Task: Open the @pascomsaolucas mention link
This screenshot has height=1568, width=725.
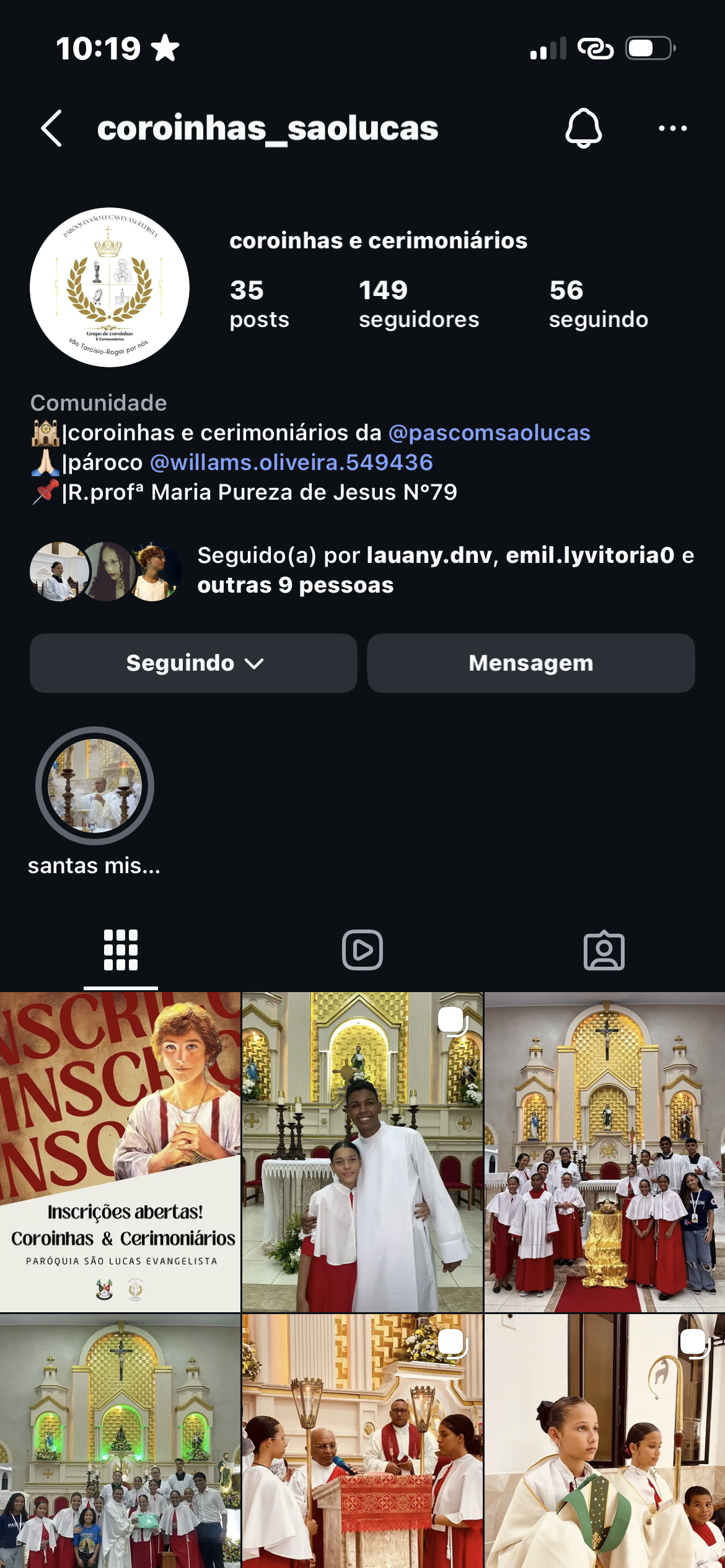Action: click(489, 432)
